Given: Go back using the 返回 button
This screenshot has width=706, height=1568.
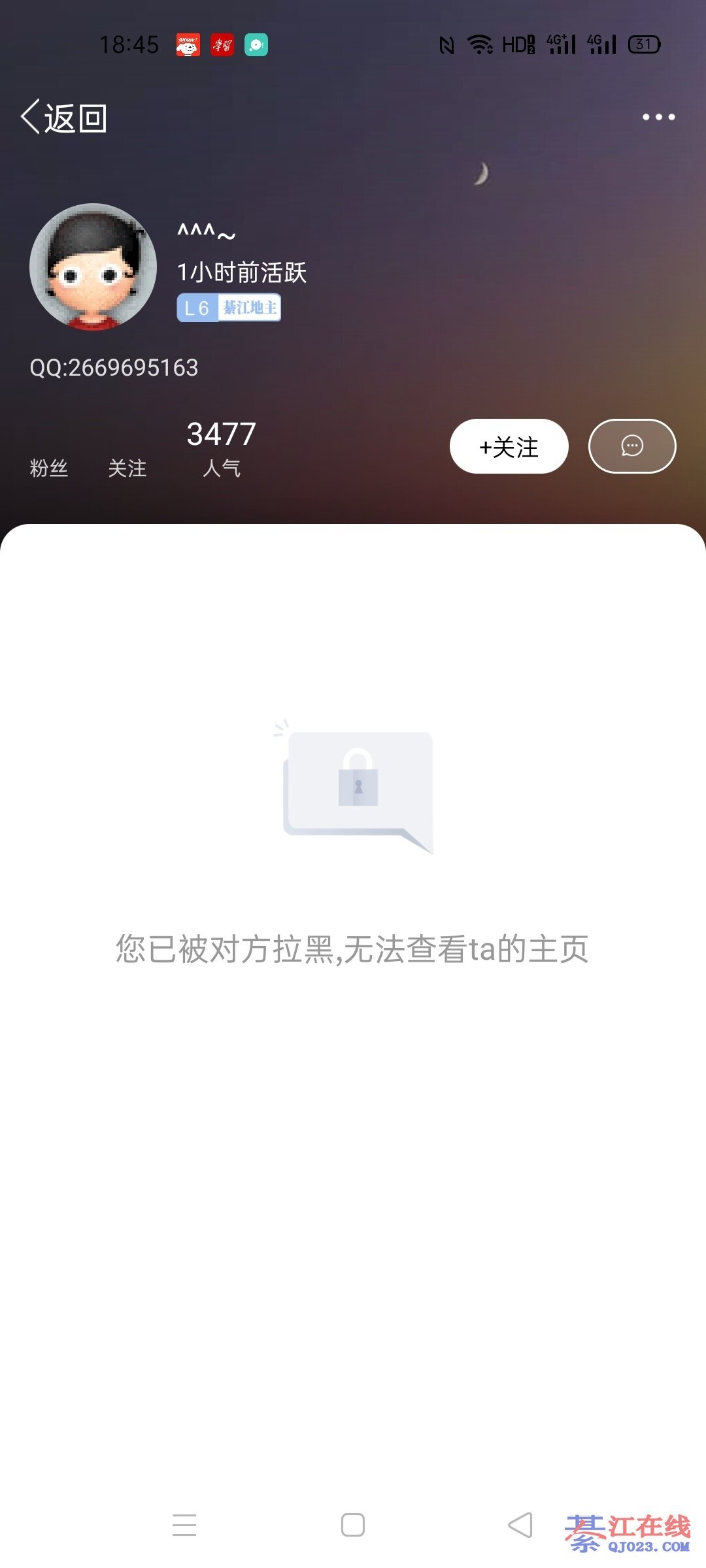Looking at the screenshot, I should tap(63, 118).
